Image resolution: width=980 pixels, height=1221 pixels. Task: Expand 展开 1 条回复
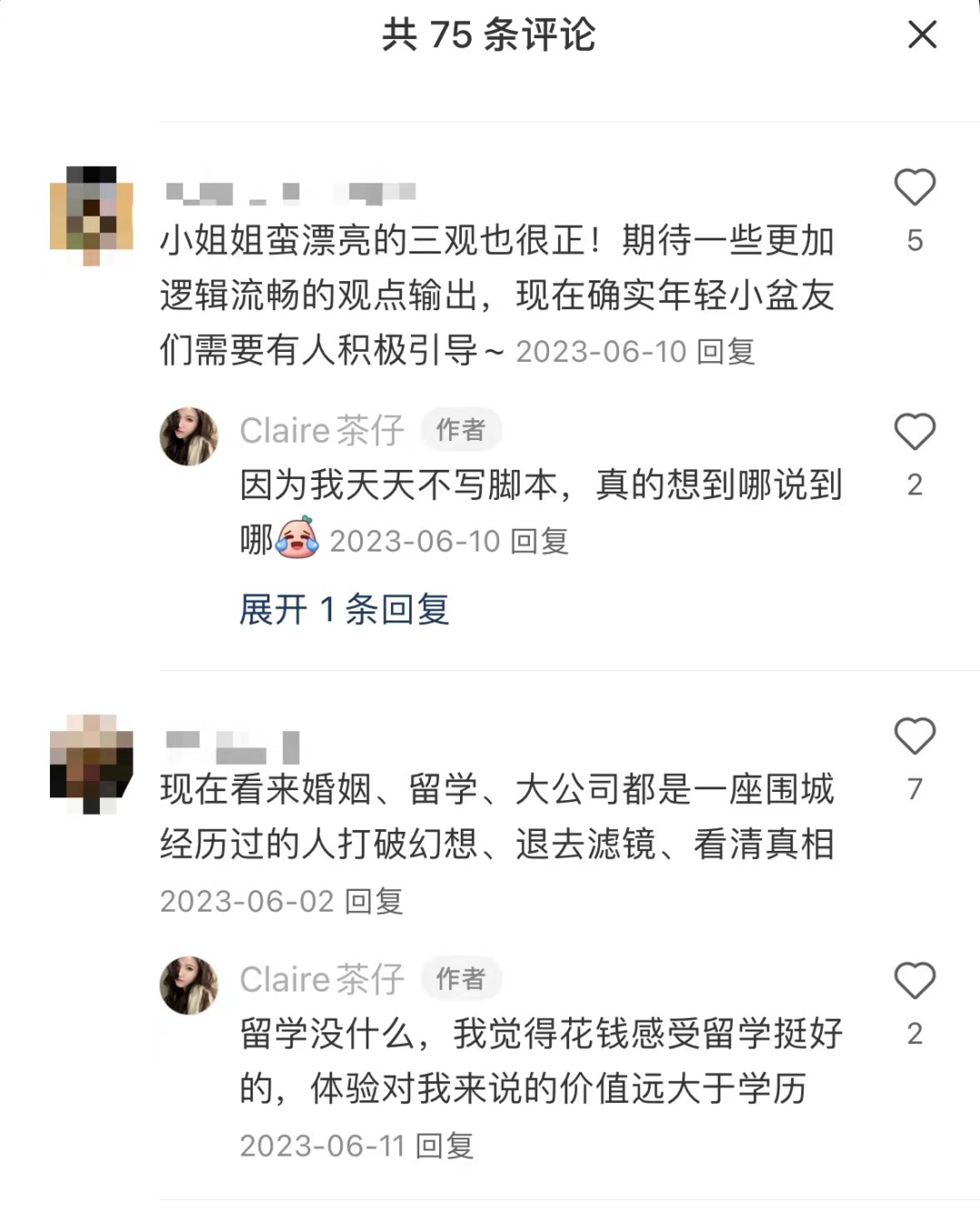[344, 610]
